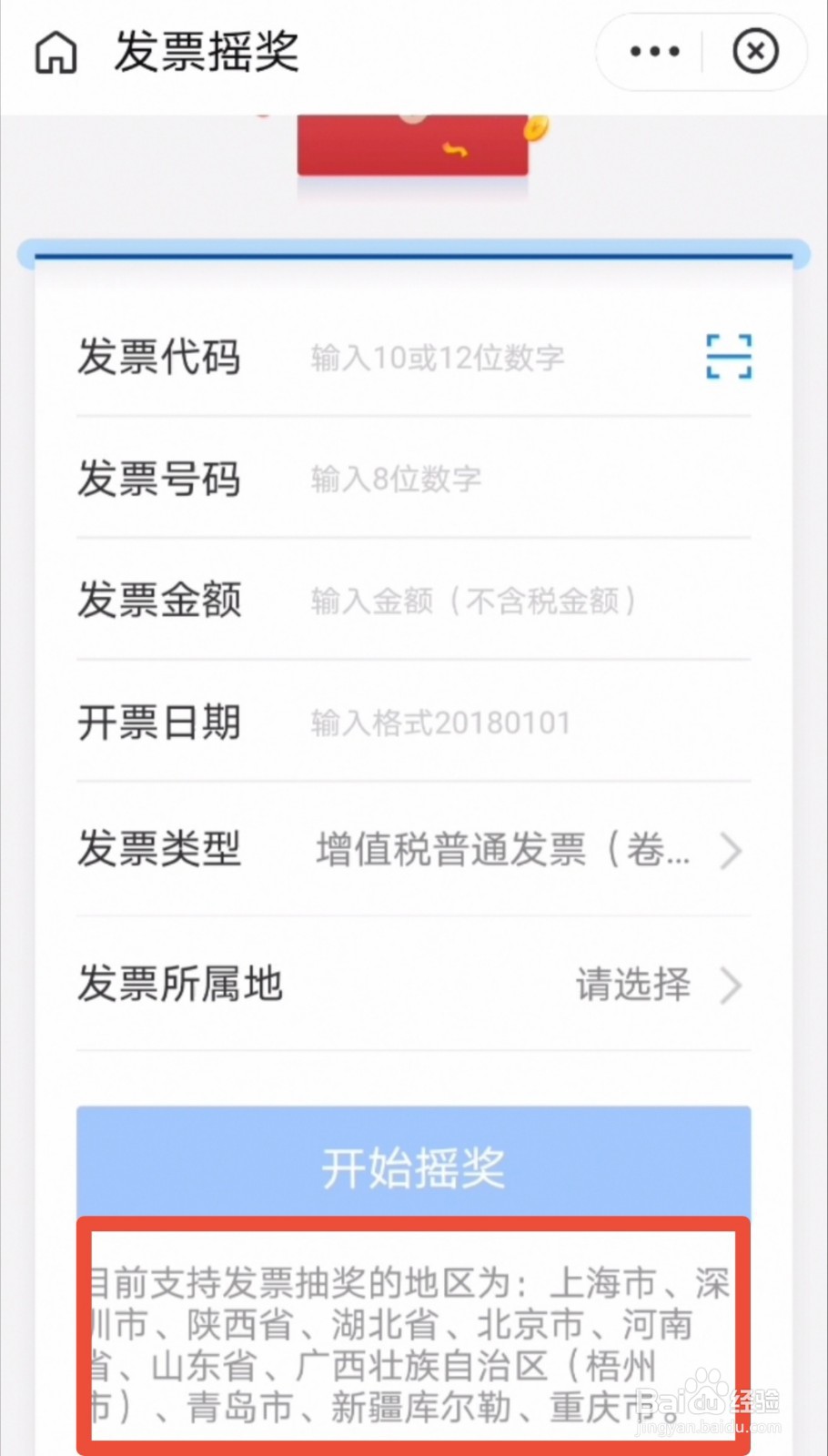Tap 请选择 to choose invoice region
Screen dimensions: 828x1456
632,985
